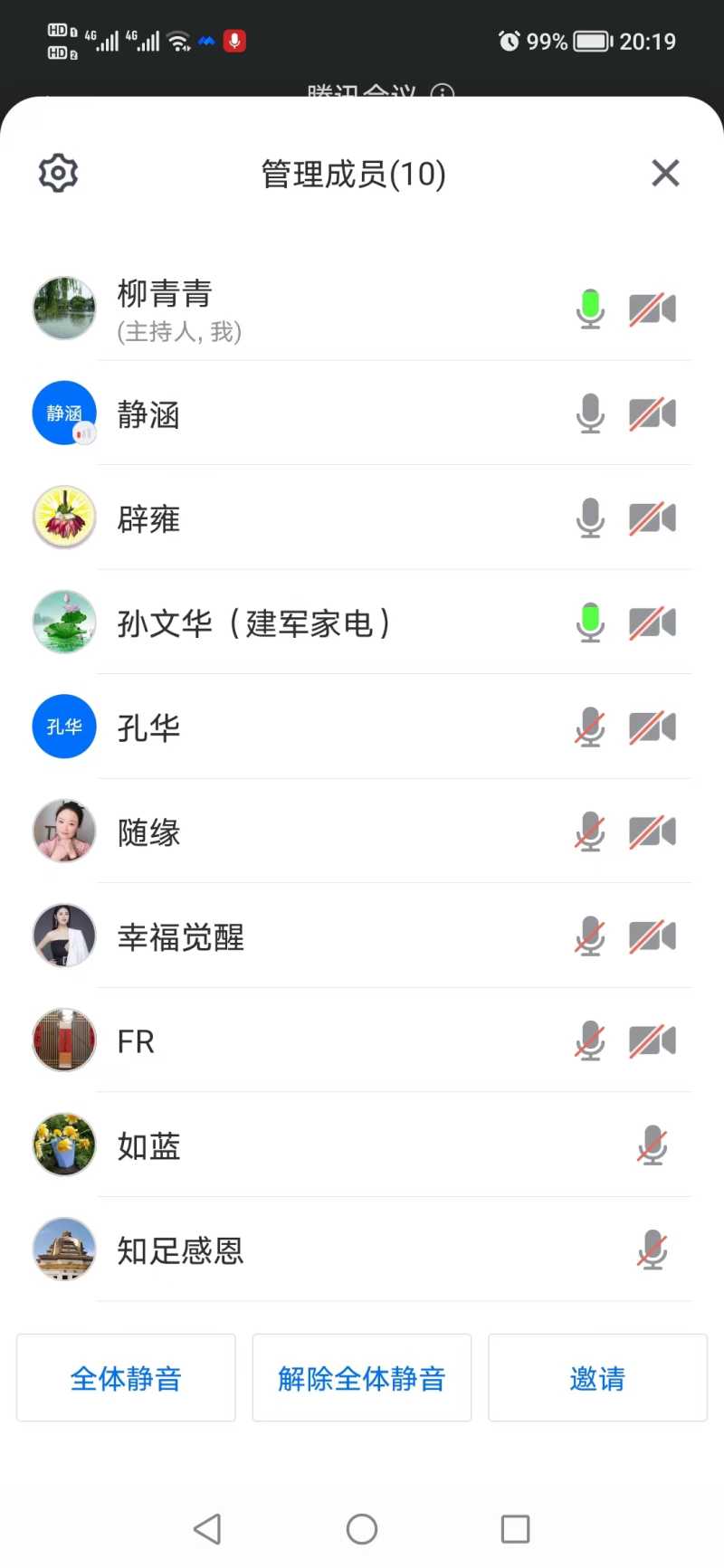Image resolution: width=724 pixels, height=1568 pixels.
Task: Invite members via 邀请 button
Action: [597, 1378]
